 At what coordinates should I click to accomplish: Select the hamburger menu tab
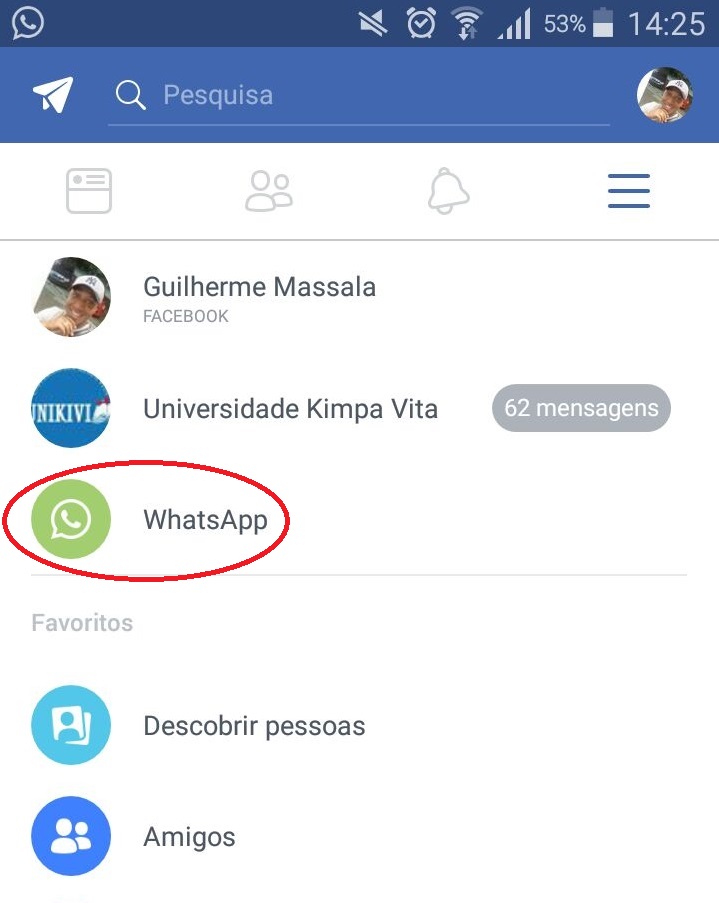pos(629,191)
